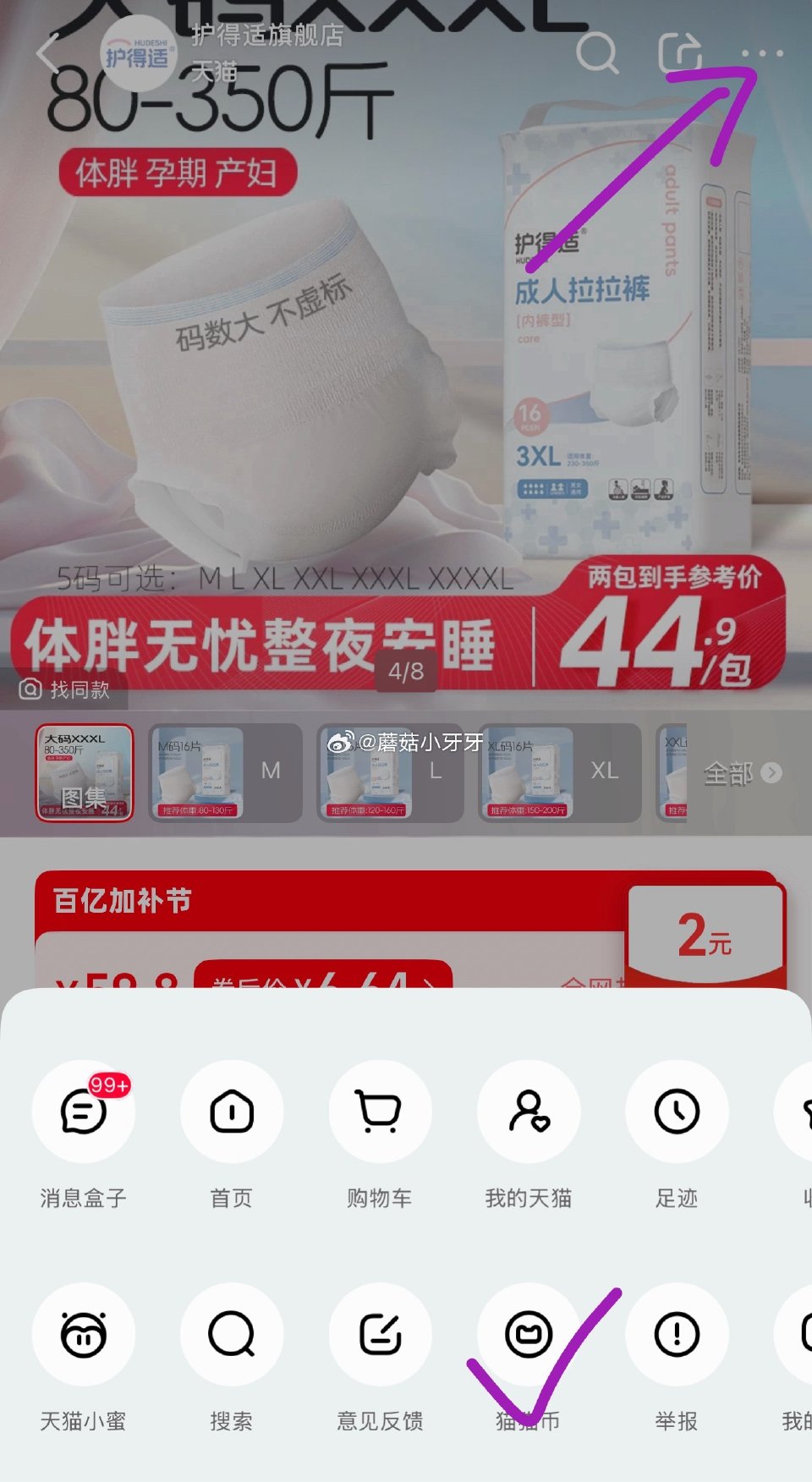This screenshot has height=1482, width=812.
Task: Open the more options ellipsis menu
Action: [x=764, y=53]
